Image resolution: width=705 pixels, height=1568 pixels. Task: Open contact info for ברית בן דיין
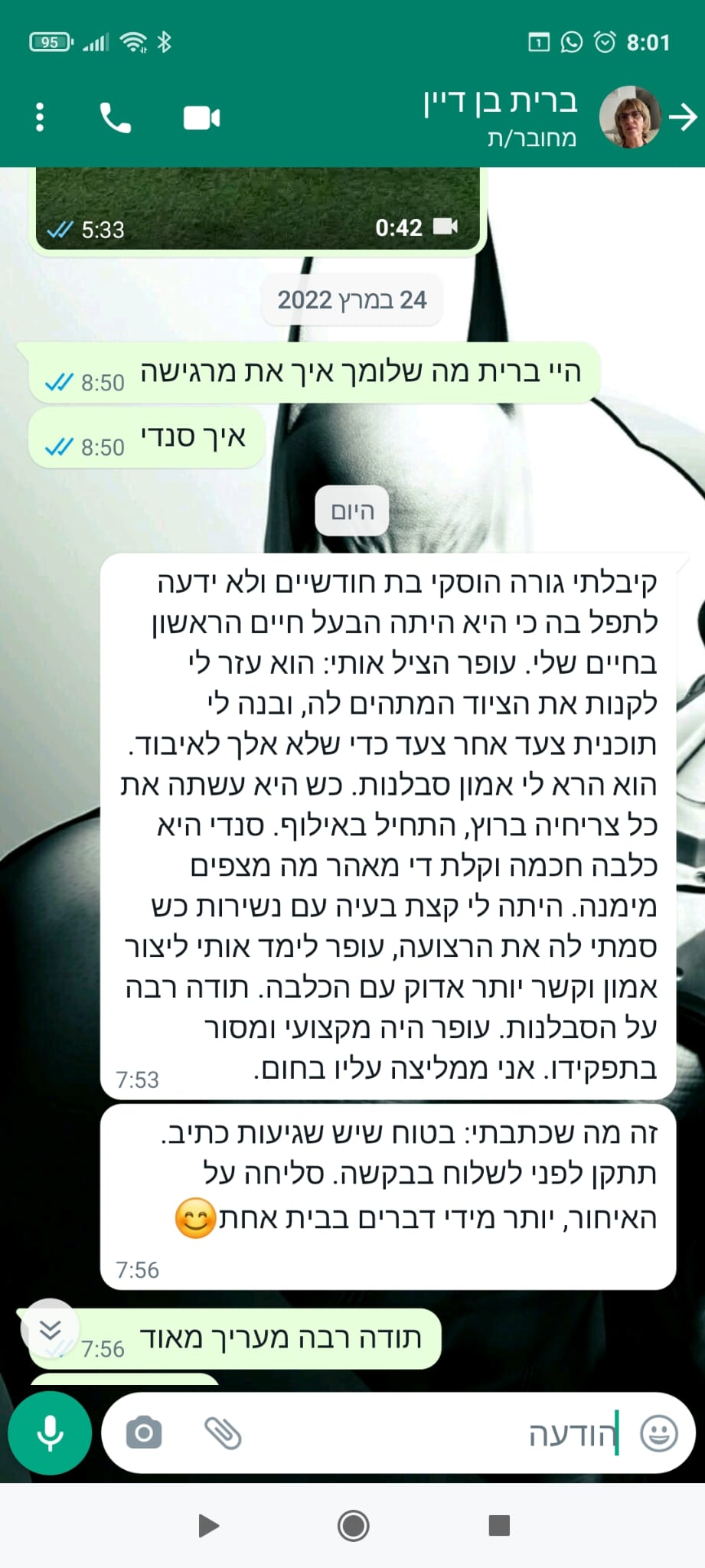coord(501,116)
